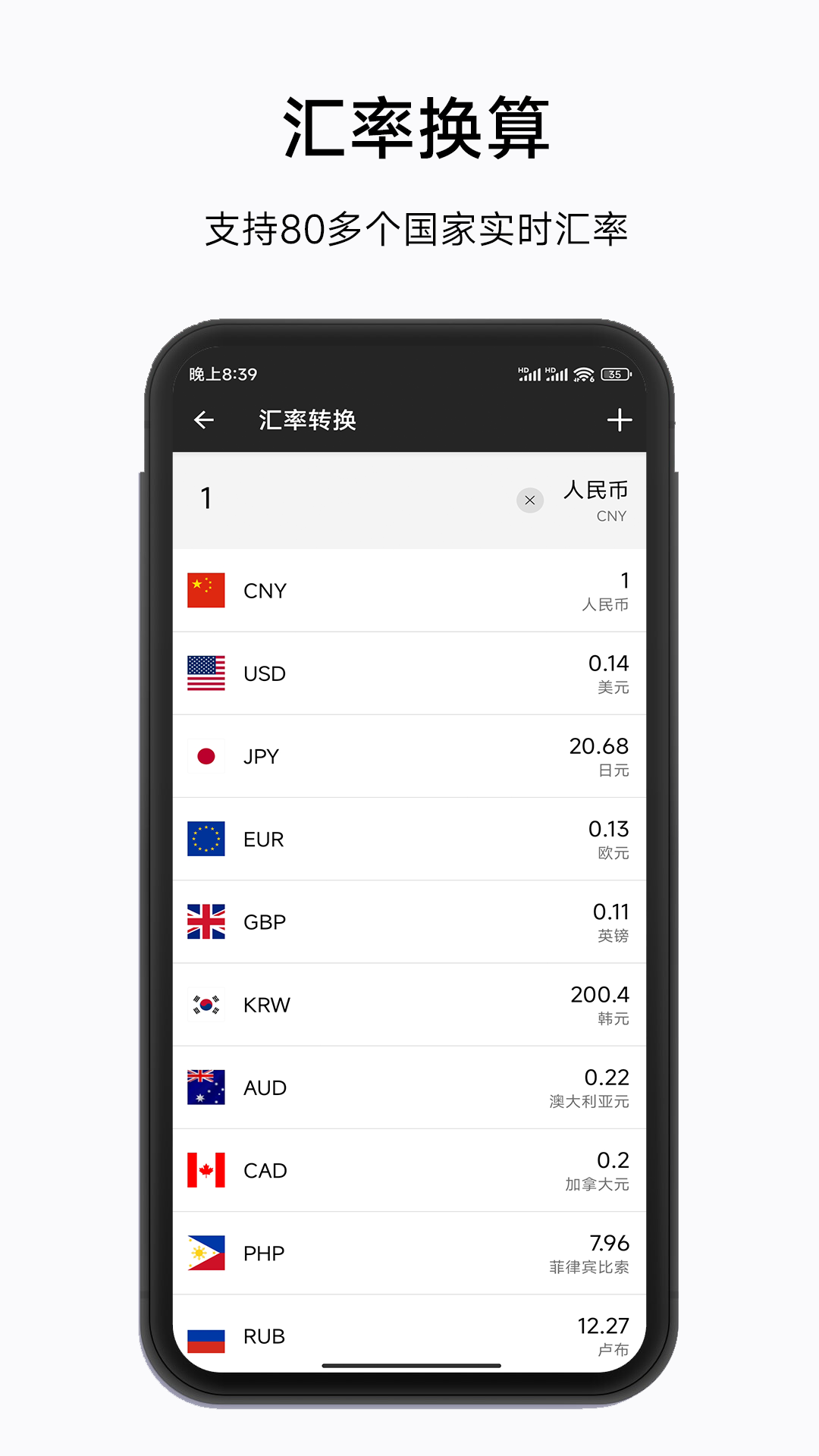Image resolution: width=819 pixels, height=1456 pixels.
Task: Tap the clear button in the amount field
Action: pyautogui.click(x=529, y=500)
